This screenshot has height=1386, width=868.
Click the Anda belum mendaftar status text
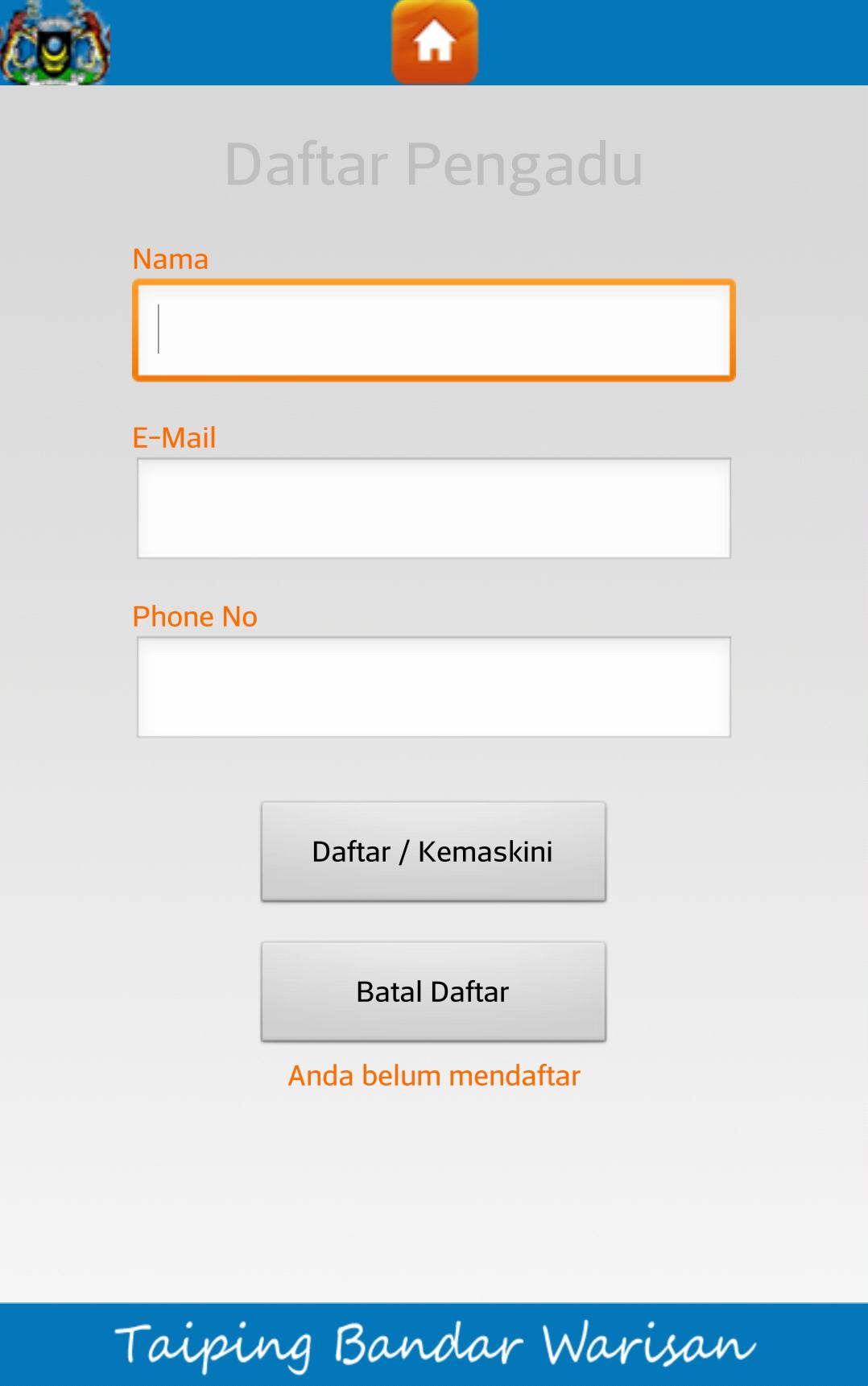pos(434,1074)
